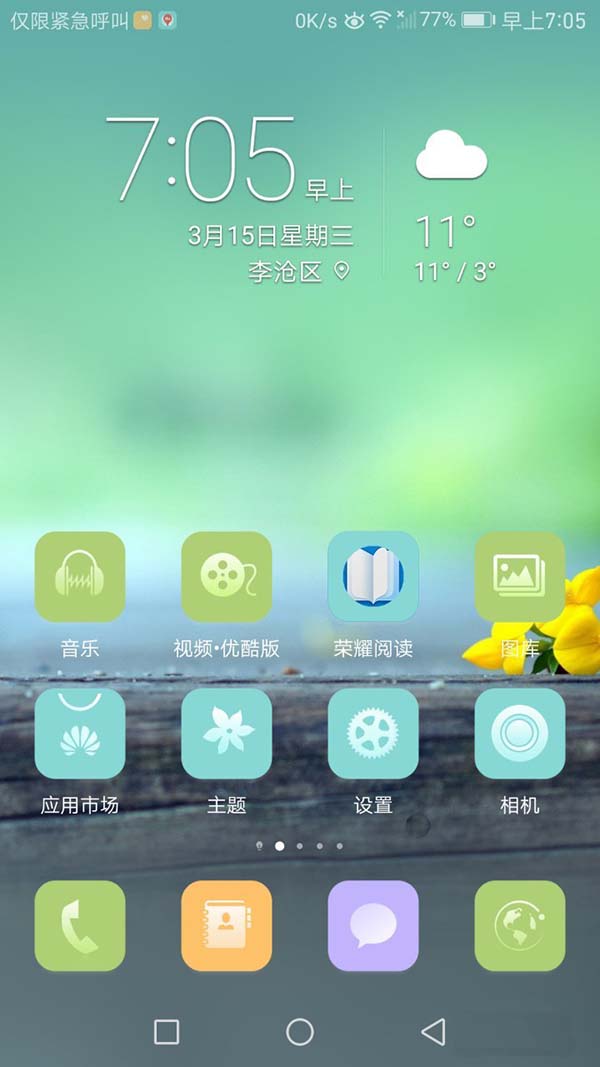Tap the 李沧区 location label
Image resolution: width=600 pixels, height=1067 pixels.
point(286,272)
